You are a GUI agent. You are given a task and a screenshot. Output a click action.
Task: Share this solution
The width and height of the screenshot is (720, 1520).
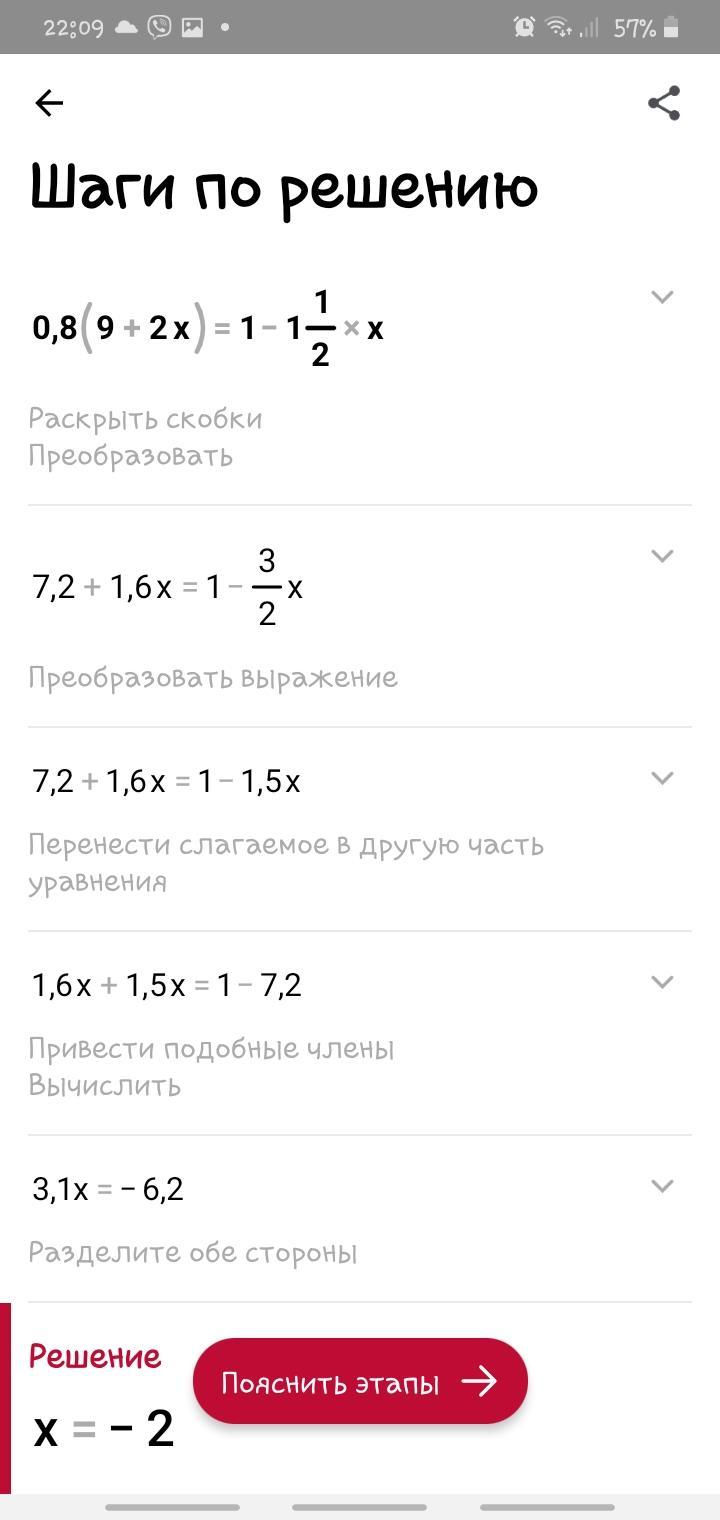pyautogui.click(x=664, y=103)
